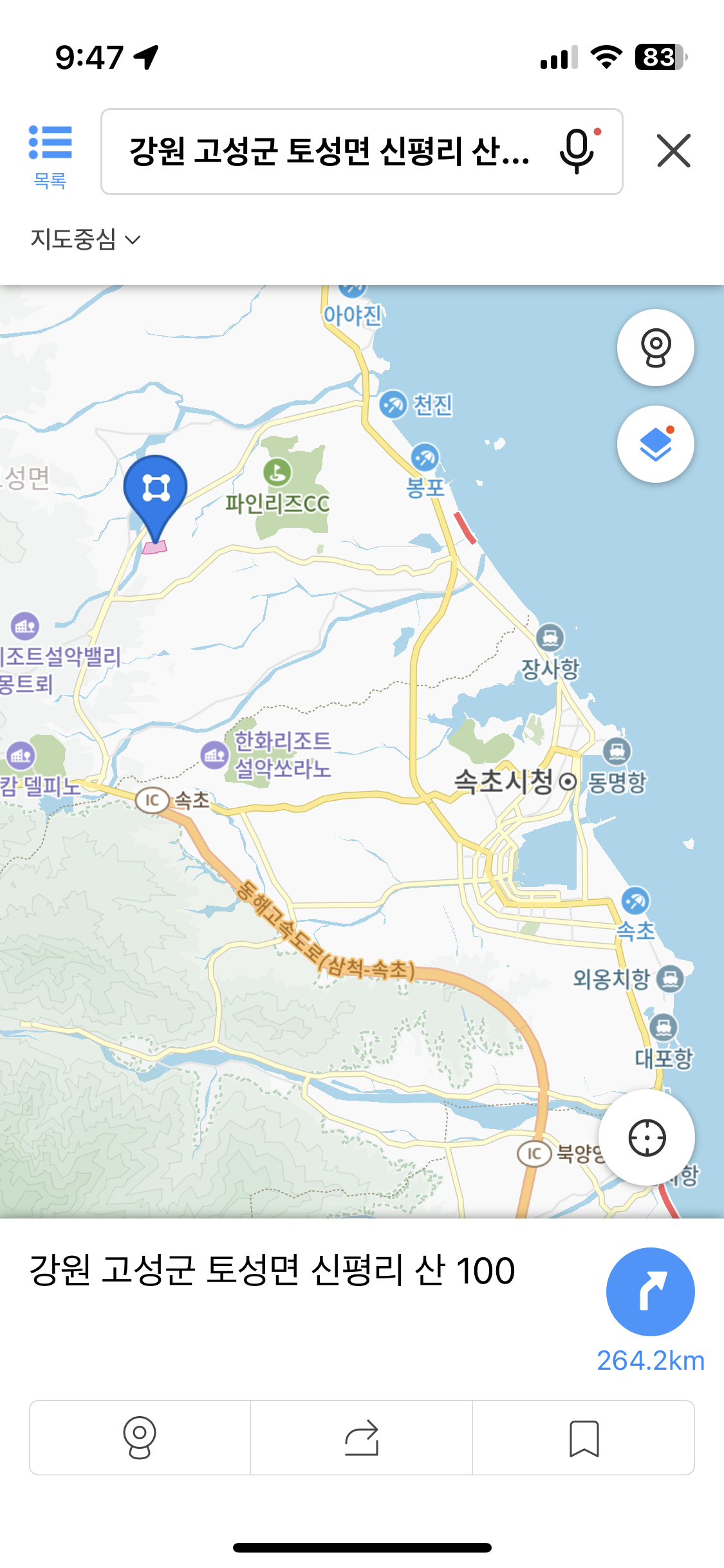Open road view for this address
Screen dimensions: 724x1568
click(x=140, y=1437)
